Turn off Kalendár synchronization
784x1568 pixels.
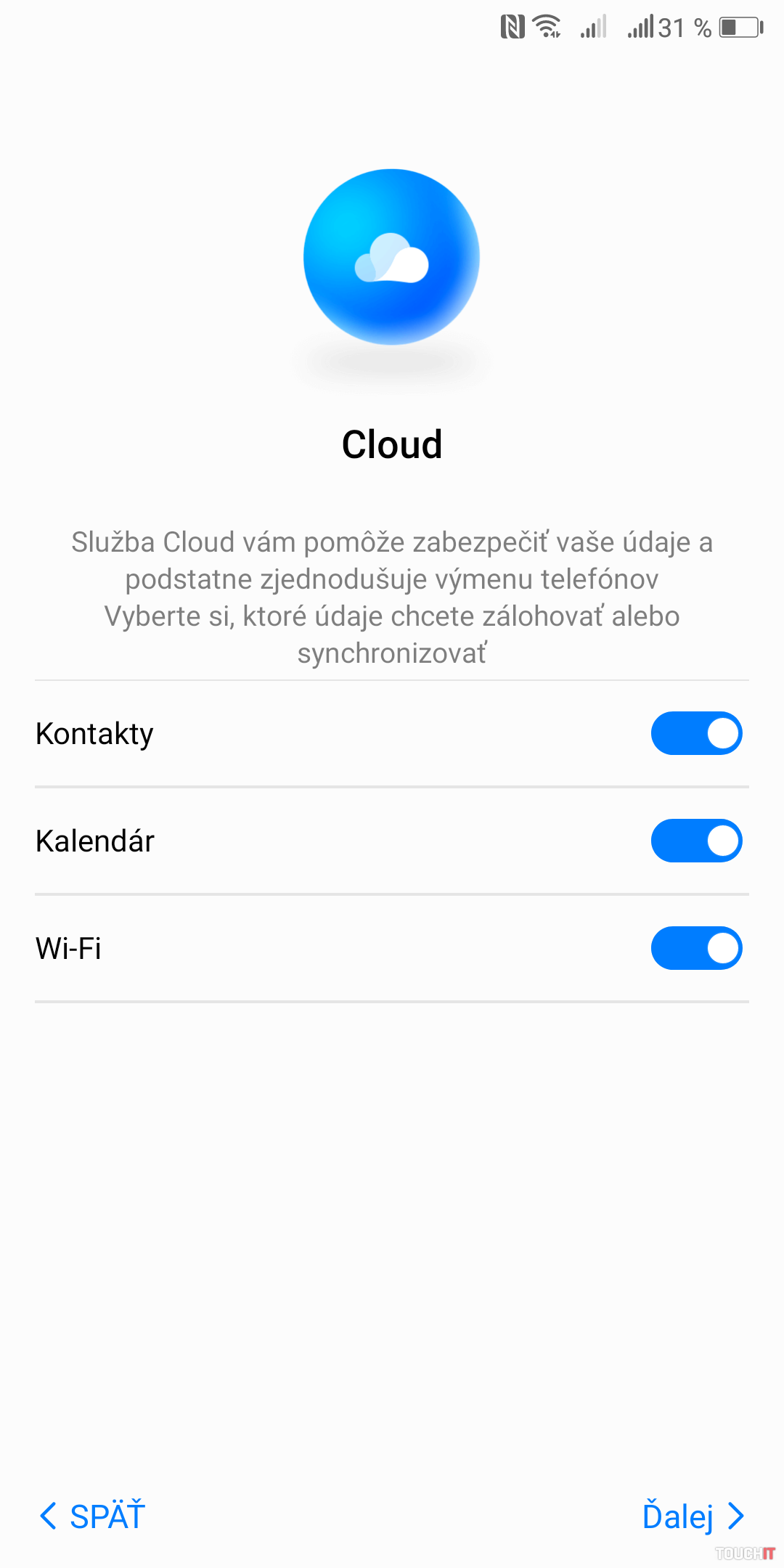(x=696, y=841)
